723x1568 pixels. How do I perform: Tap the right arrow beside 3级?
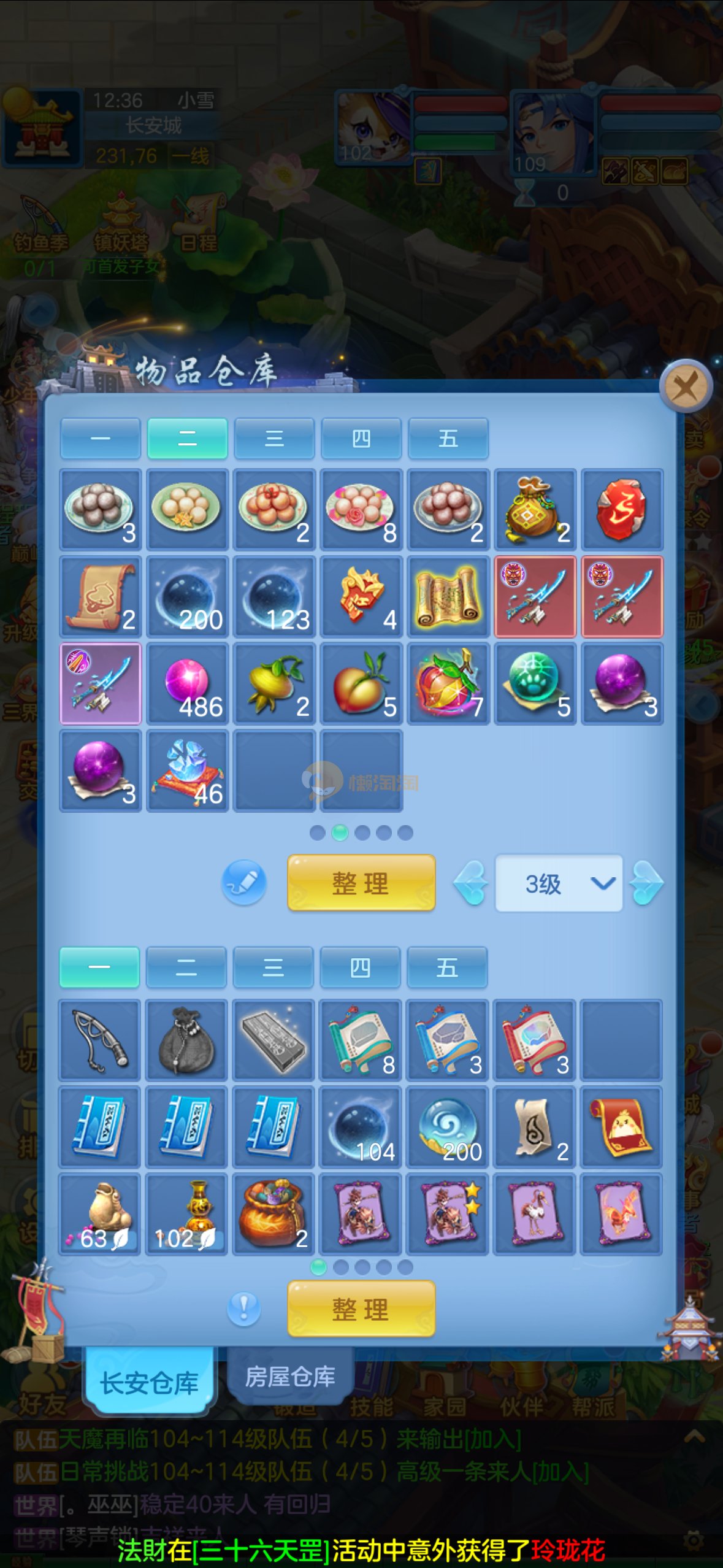point(646,883)
